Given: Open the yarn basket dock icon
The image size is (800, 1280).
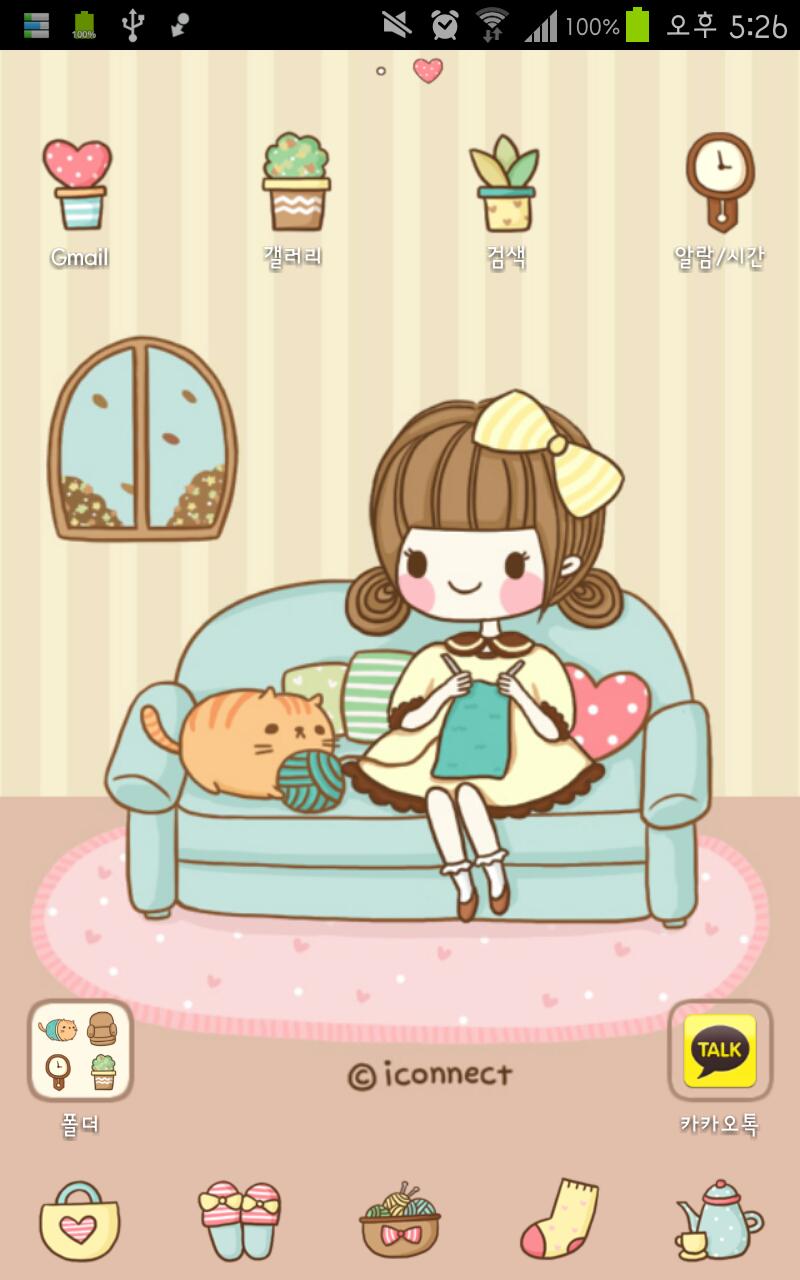Looking at the screenshot, I should (x=400, y=1220).
